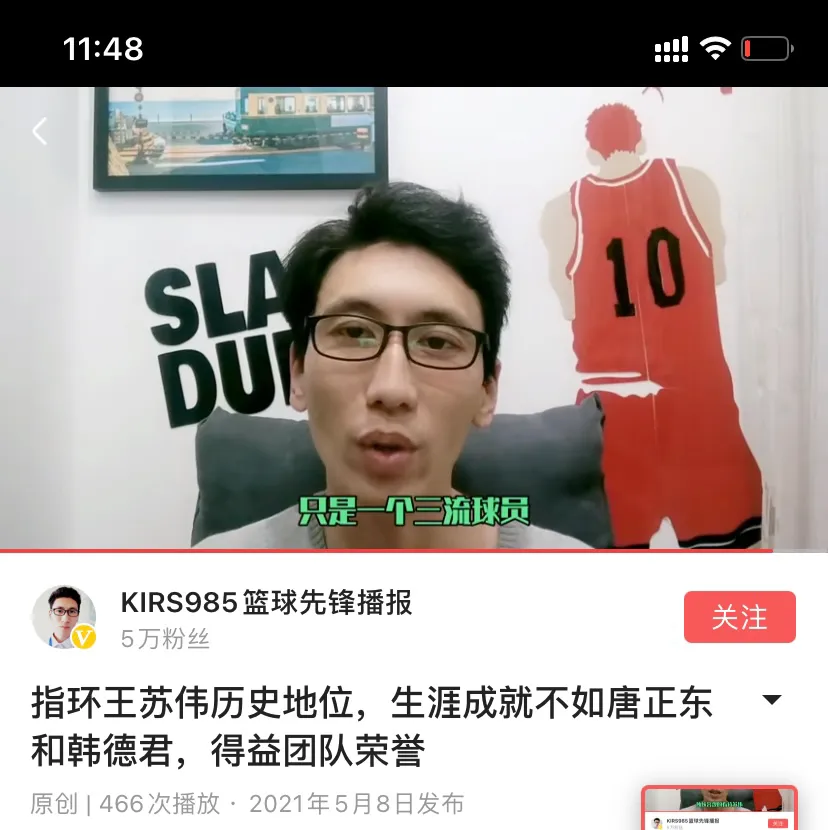Open the KIRS985 篮球先锋播报 channel name
The width and height of the screenshot is (828, 830).
(x=266, y=603)
